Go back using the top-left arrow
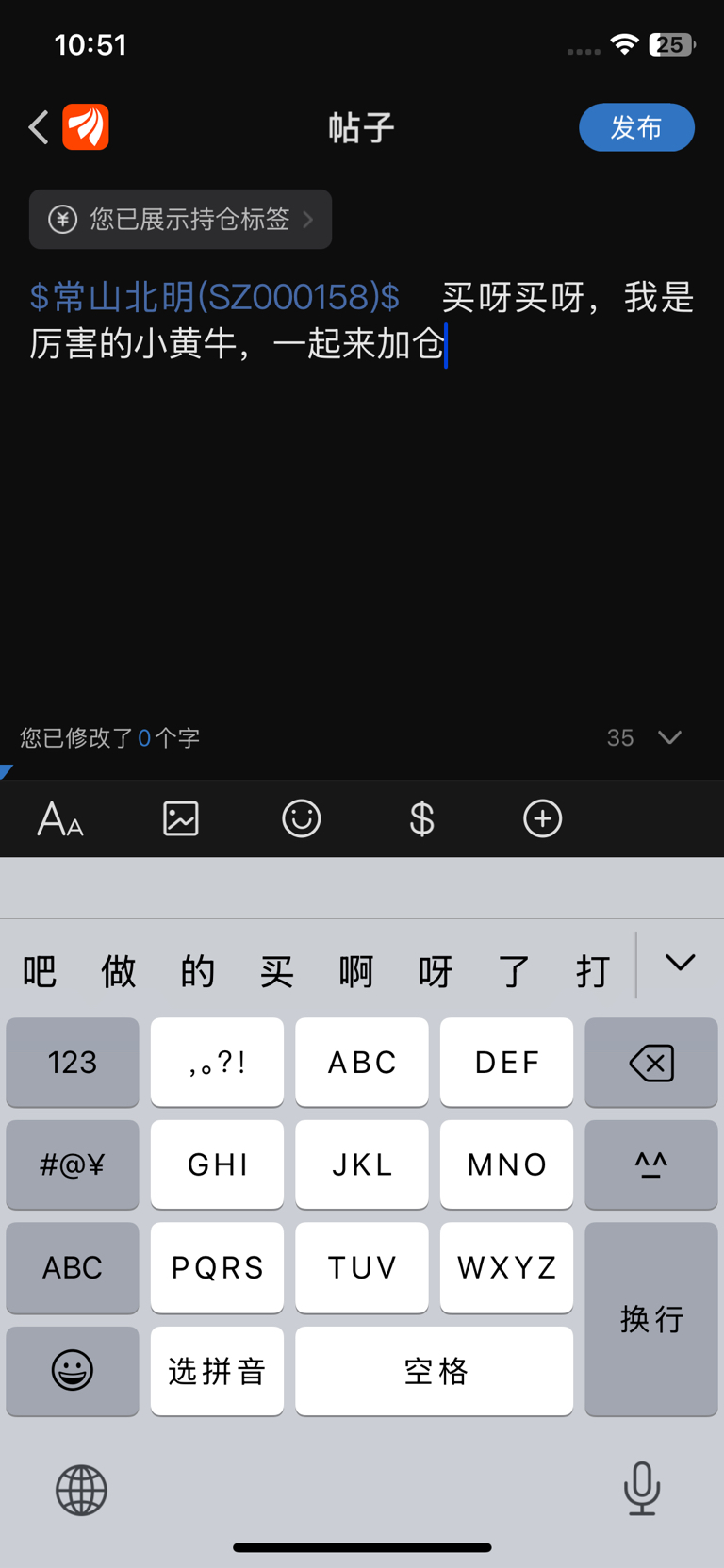 pos(39,127)
